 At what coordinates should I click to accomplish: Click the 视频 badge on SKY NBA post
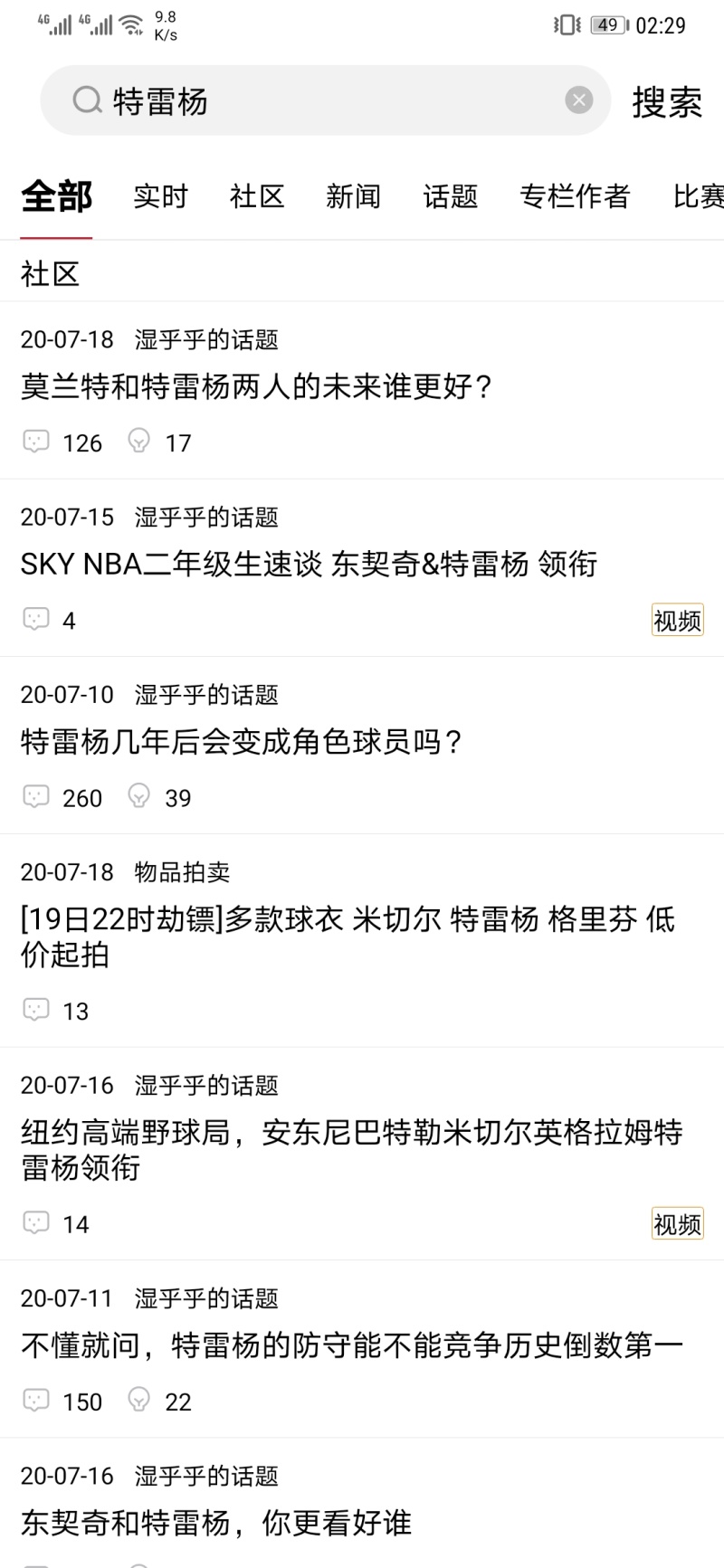(677, 620)
